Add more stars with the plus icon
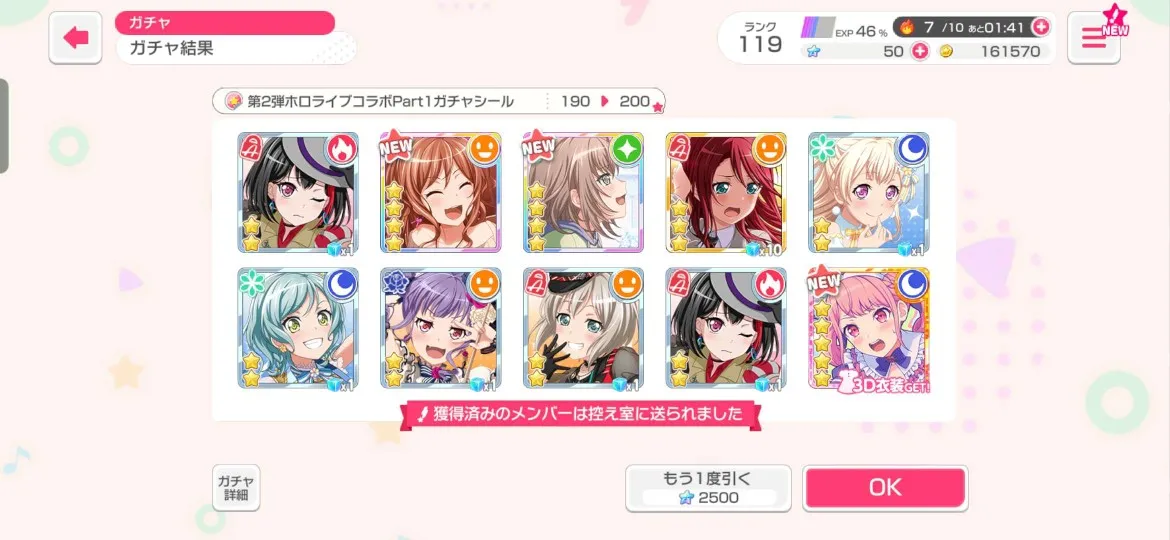Screen dimensions: 1170x540 pos(920,51)
